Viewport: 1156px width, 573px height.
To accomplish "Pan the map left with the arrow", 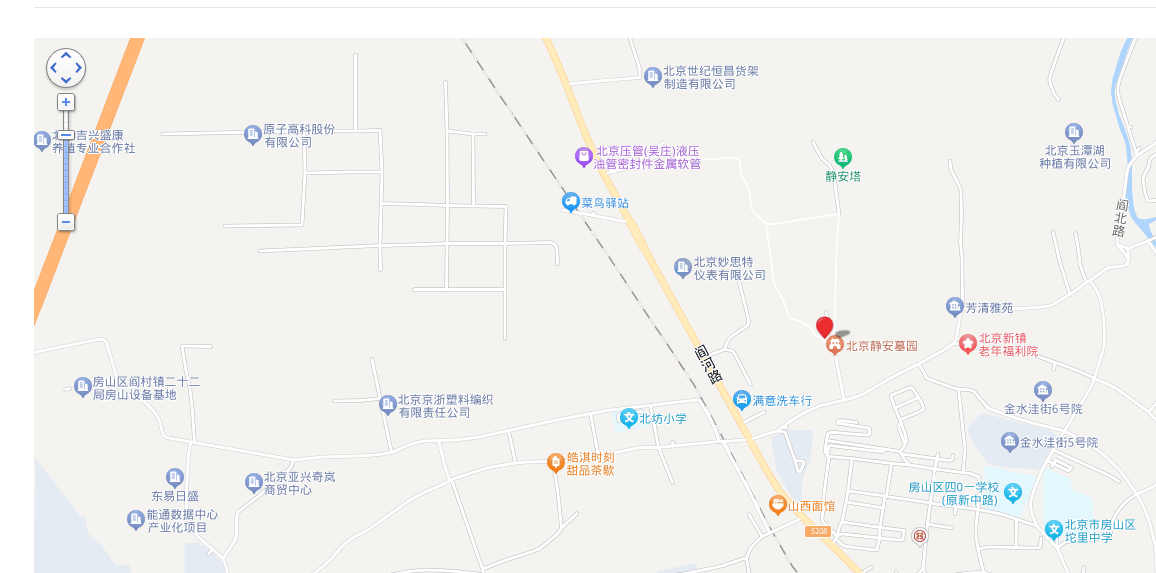I will [54, 68].
